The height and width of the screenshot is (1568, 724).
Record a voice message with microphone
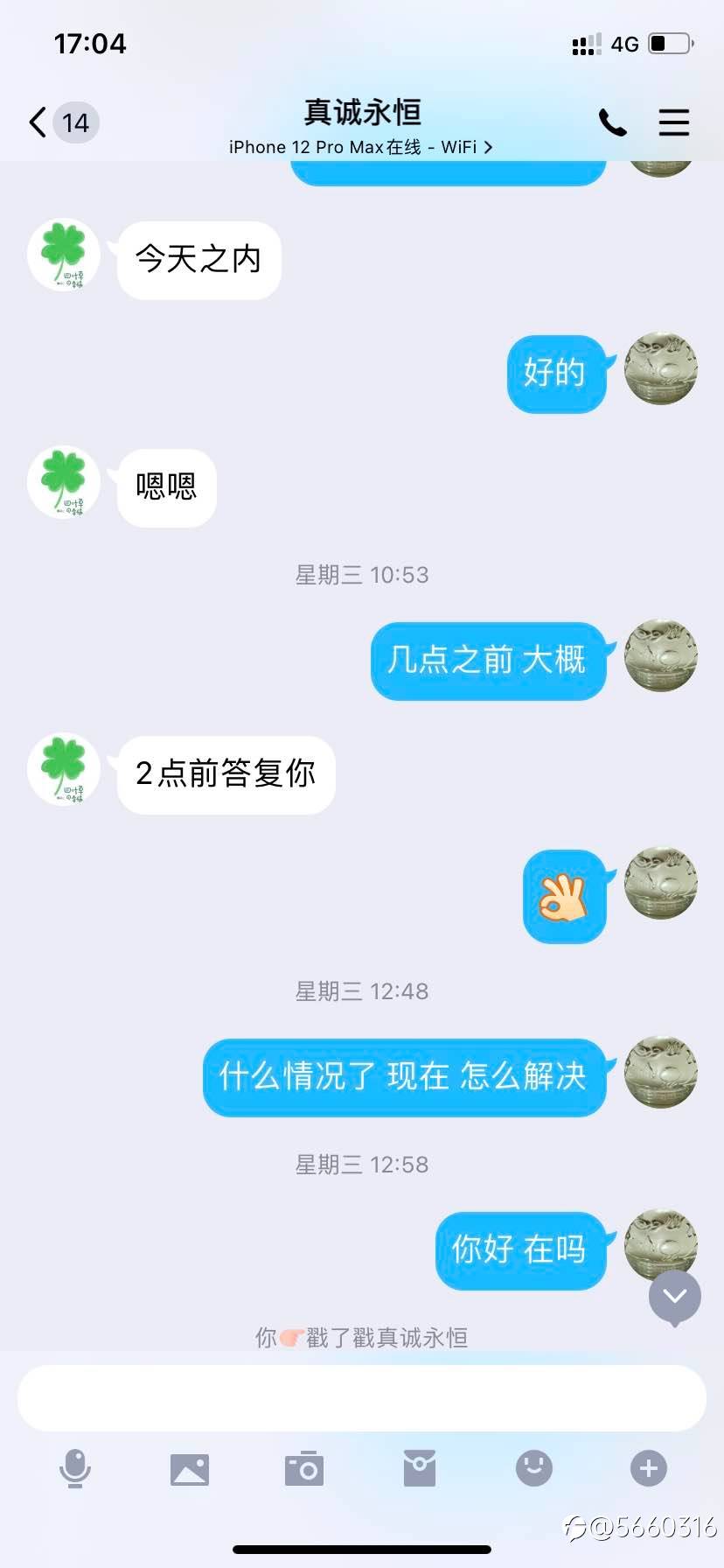[75, 1468]
